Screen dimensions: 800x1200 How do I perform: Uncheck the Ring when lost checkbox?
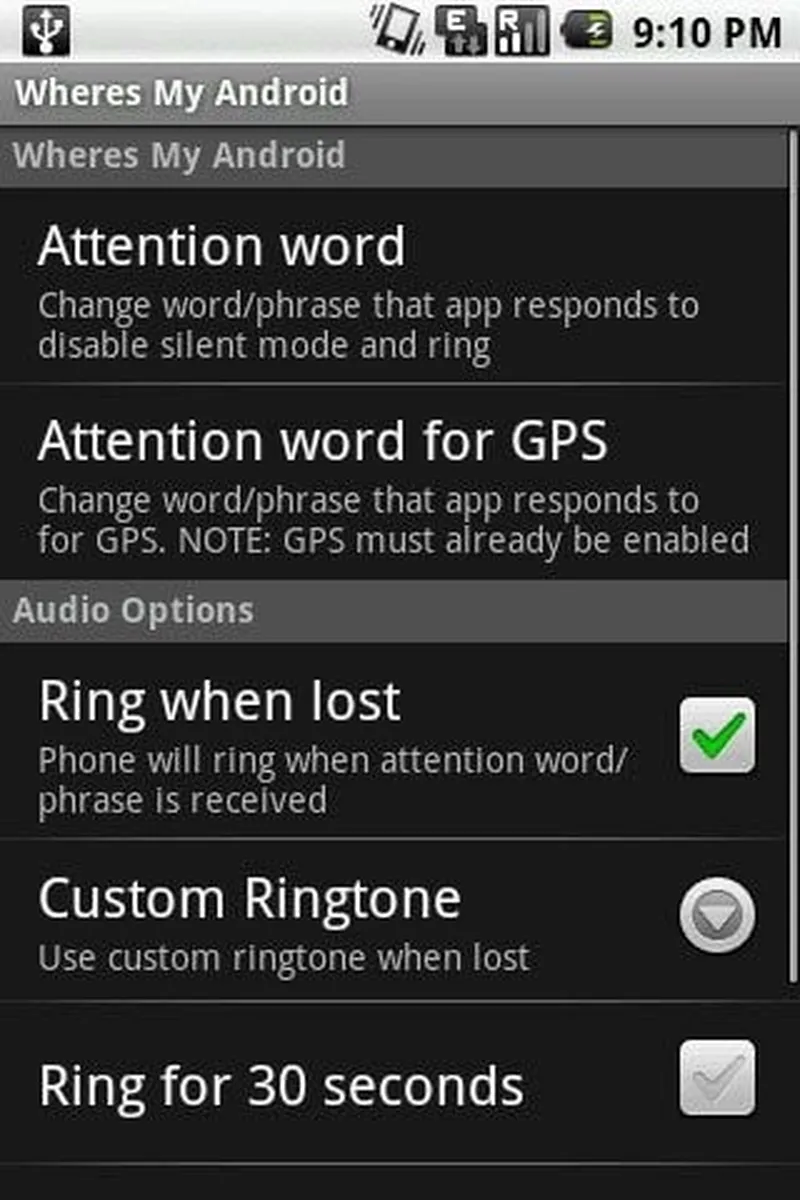click(x=717, y=736)
